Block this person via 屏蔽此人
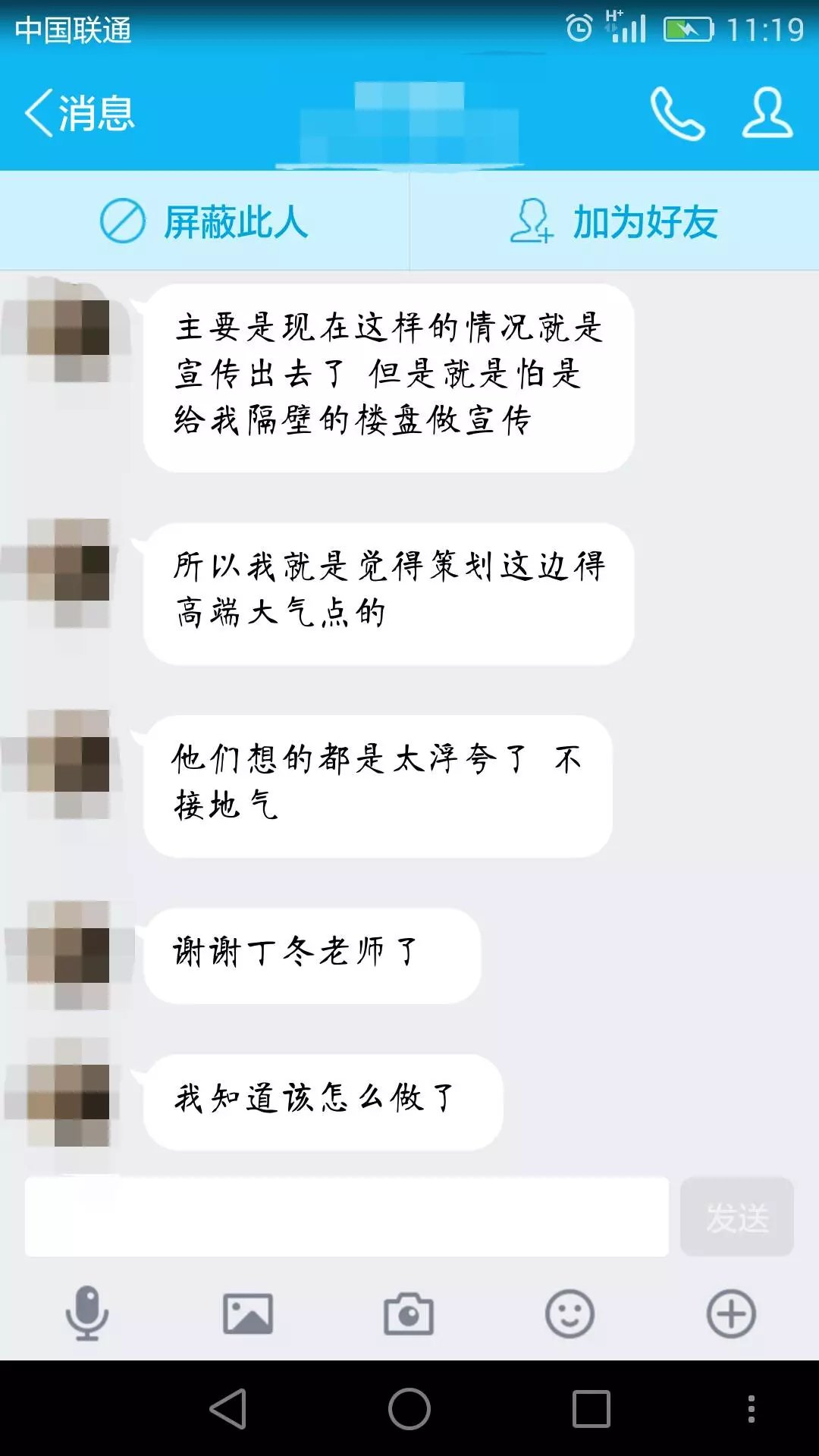Screen dimensions: 819x1456 point(205,221)
